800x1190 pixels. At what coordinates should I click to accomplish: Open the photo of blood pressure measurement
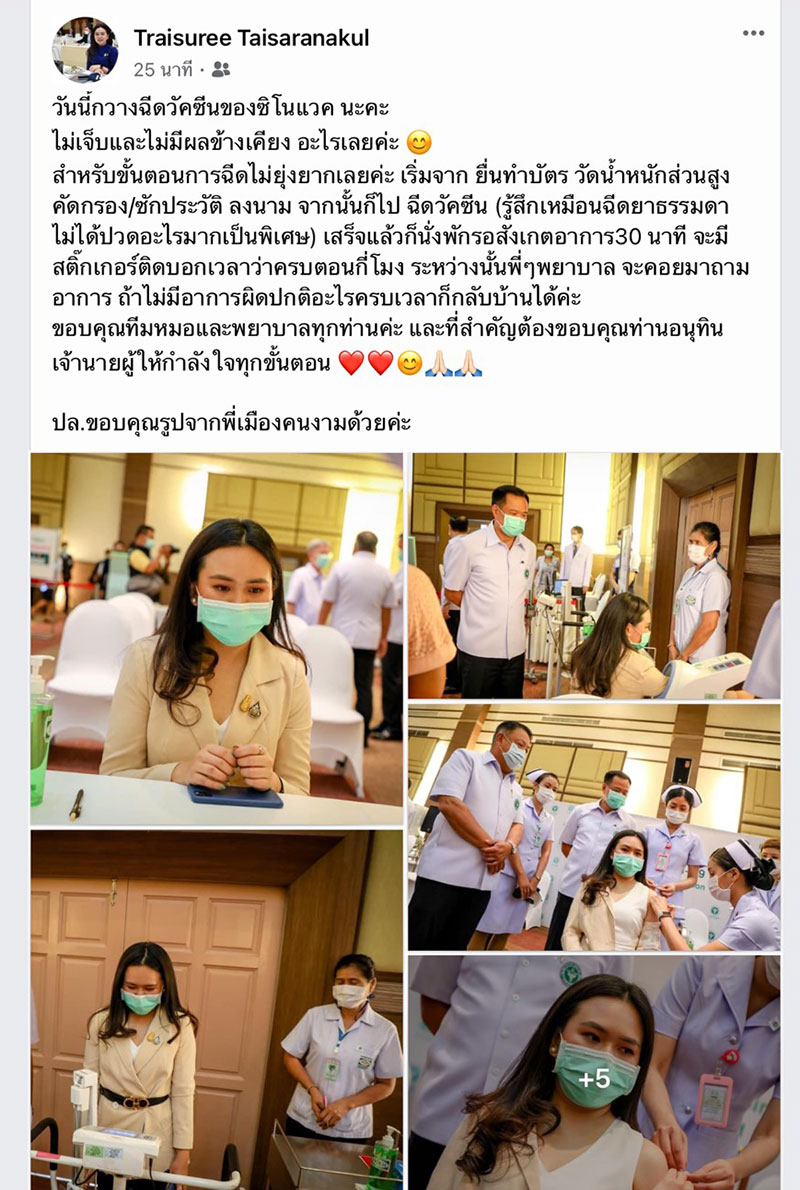point(594,575)
